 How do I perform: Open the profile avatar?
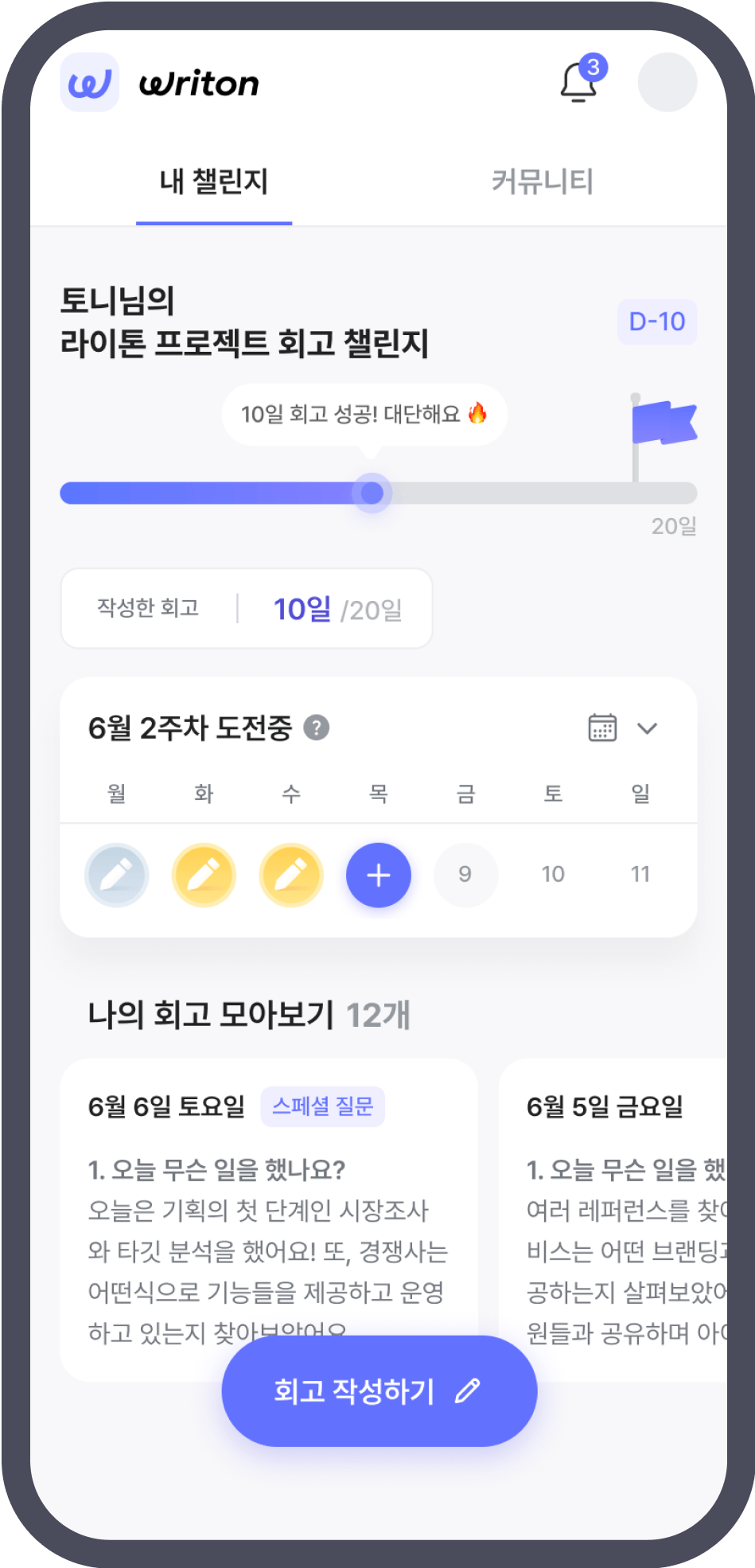pyautogui.click(x=667, y=83)
